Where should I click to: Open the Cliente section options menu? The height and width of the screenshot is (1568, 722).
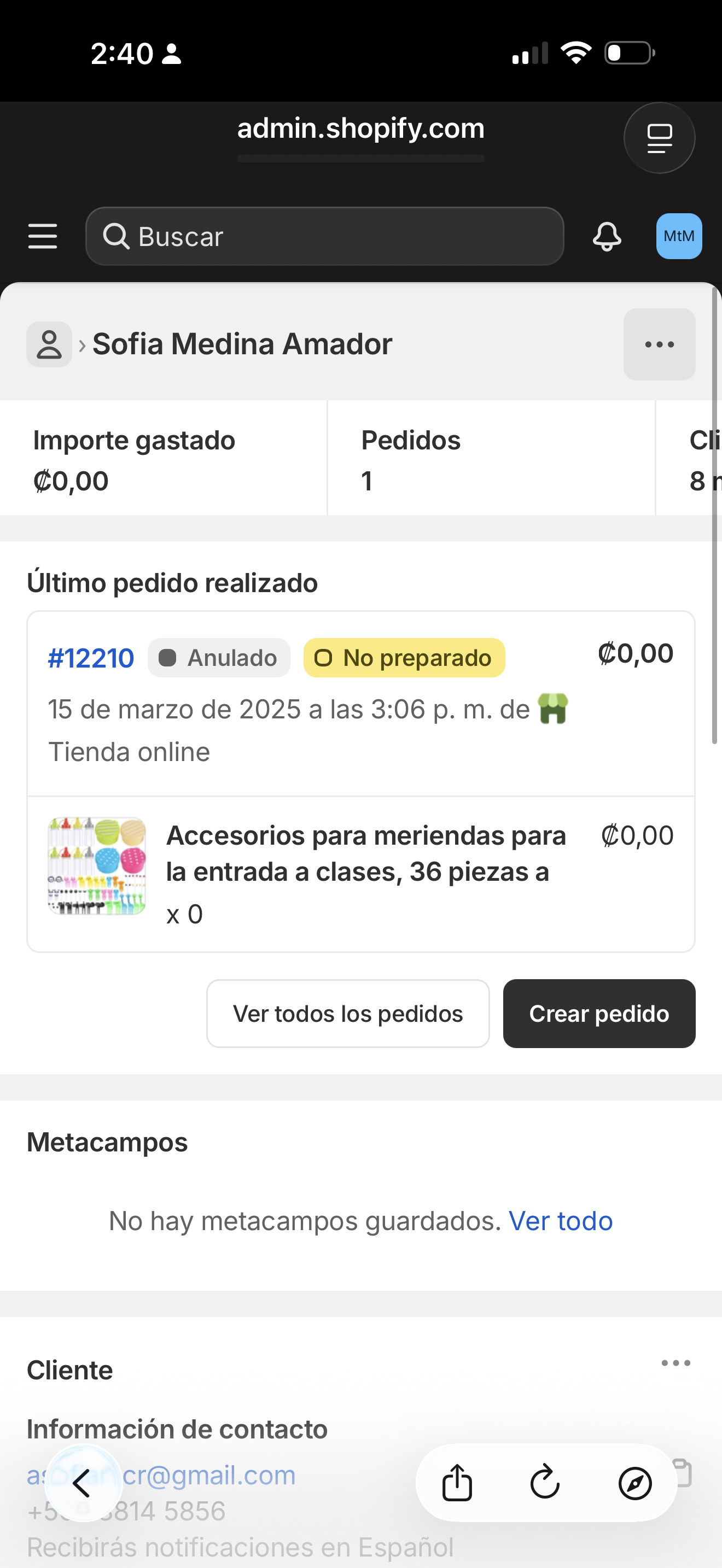click(676, 1363)
